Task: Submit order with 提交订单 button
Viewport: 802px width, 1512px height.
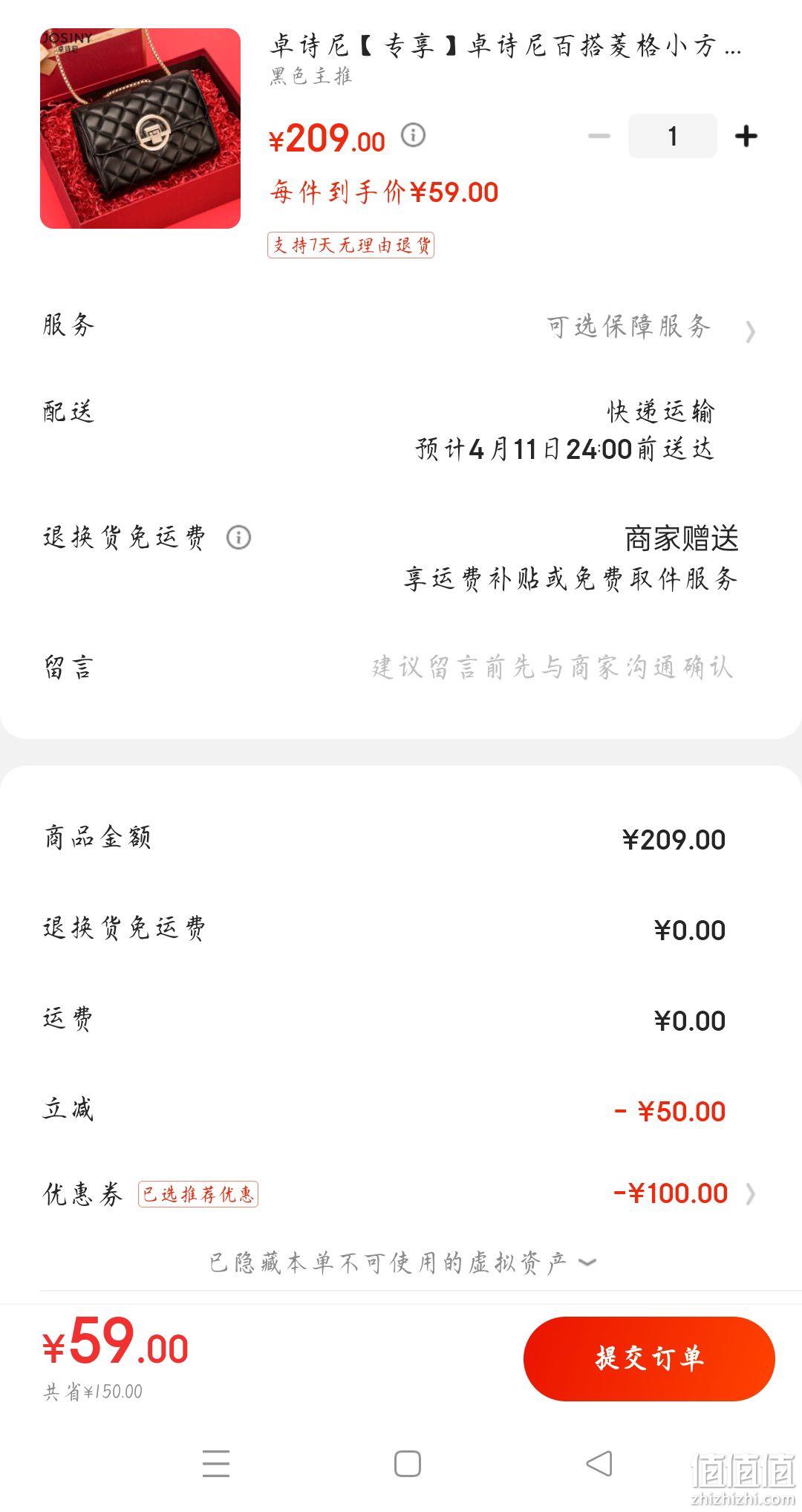Action: click(x=649, y=1358)
